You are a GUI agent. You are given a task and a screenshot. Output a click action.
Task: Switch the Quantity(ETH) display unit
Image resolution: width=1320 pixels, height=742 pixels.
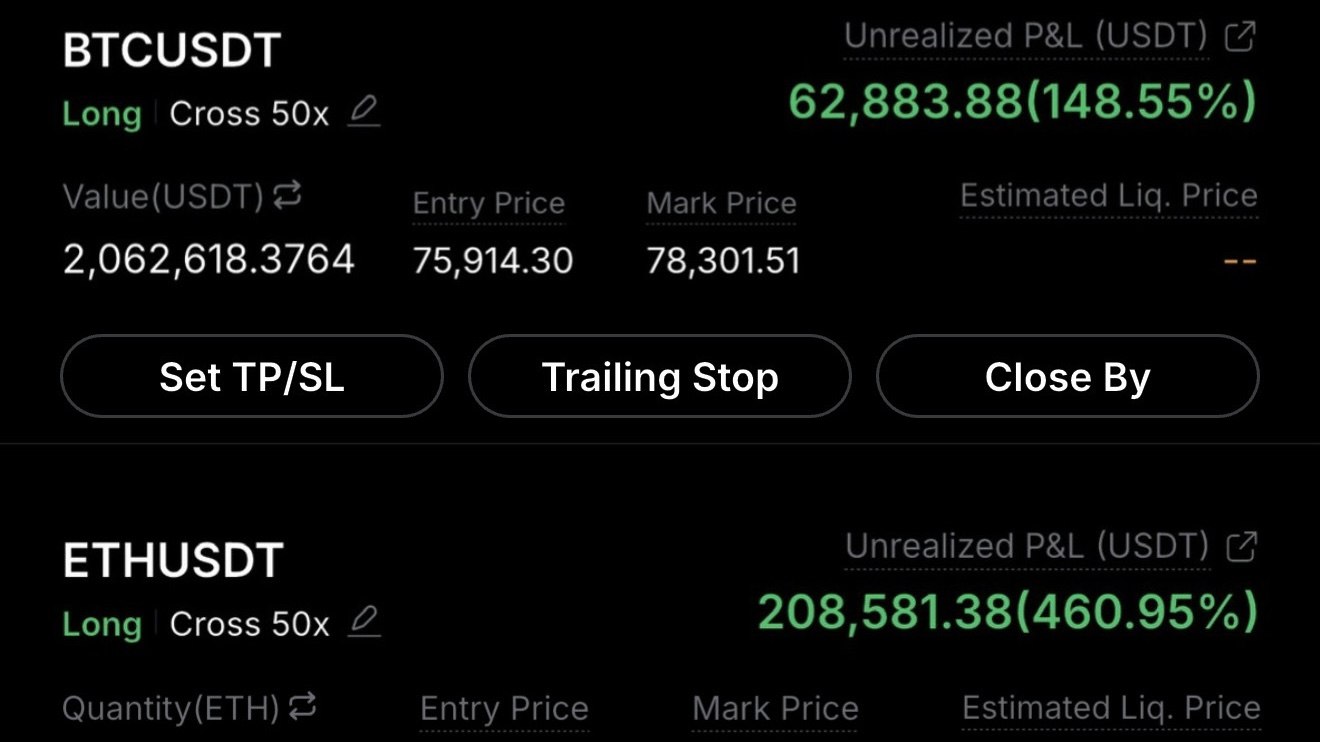(302, 708)
